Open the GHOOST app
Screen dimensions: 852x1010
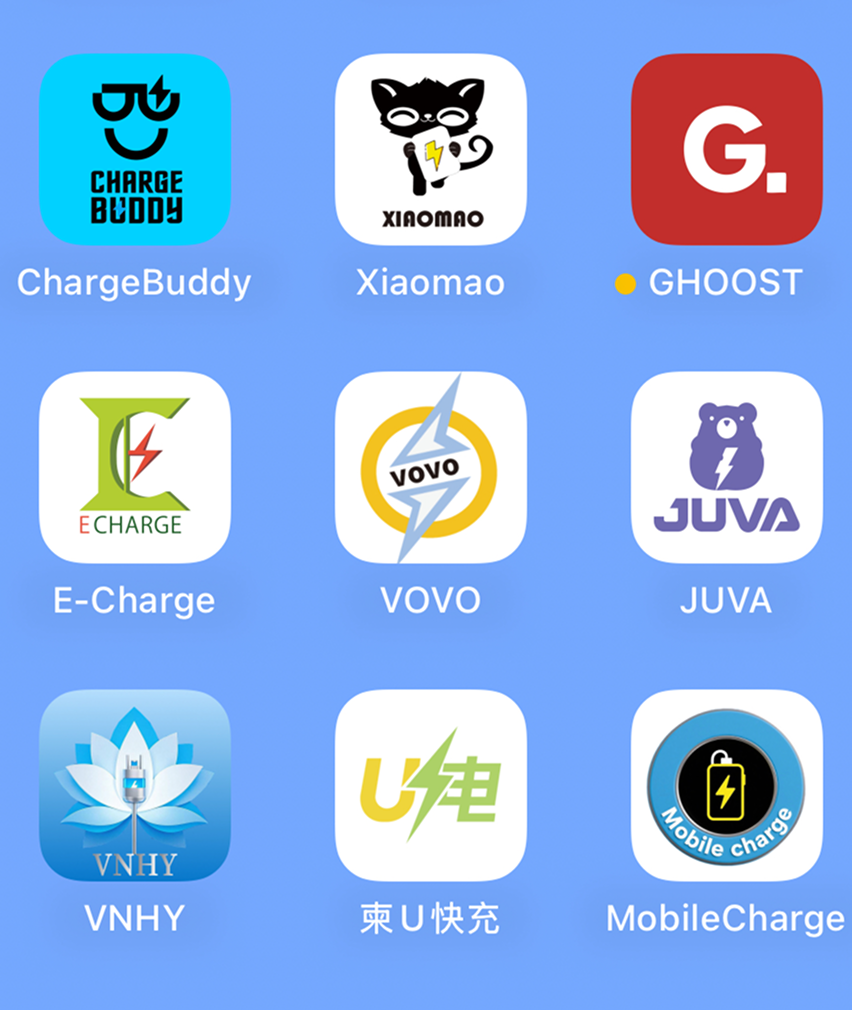point(727,149)
